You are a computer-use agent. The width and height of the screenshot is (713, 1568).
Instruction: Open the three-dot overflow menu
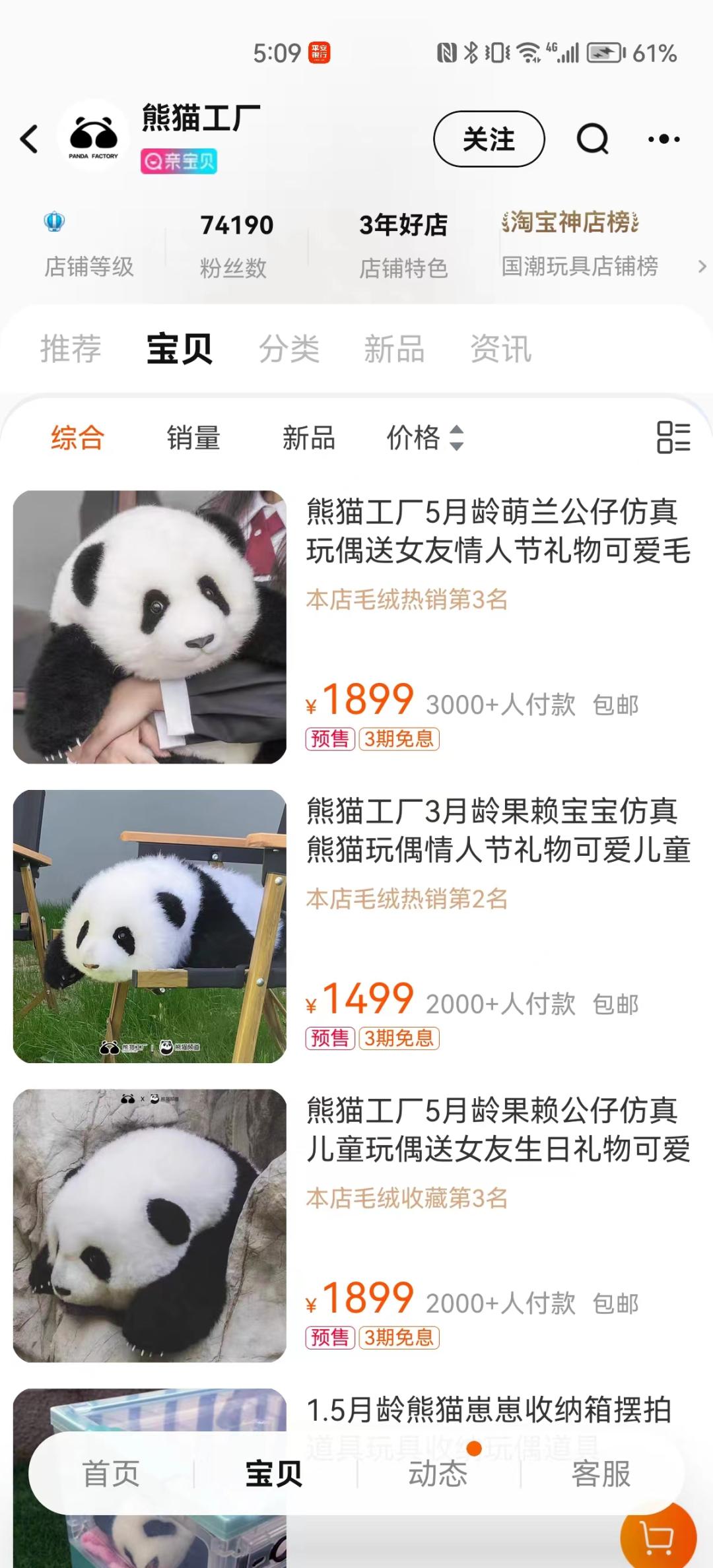[x=663, y=139]
